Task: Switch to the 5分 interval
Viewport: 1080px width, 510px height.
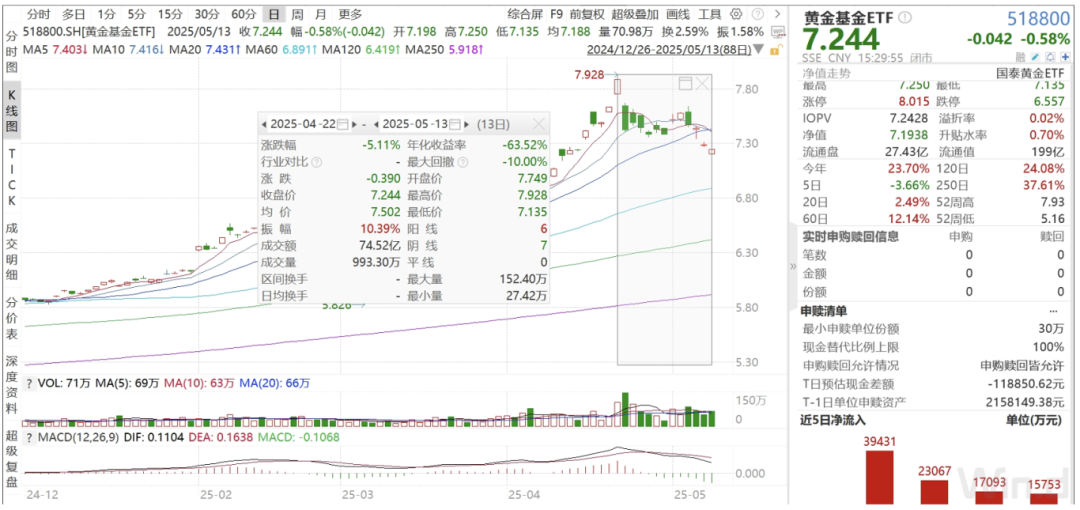Action: click(x=136, y=14)
